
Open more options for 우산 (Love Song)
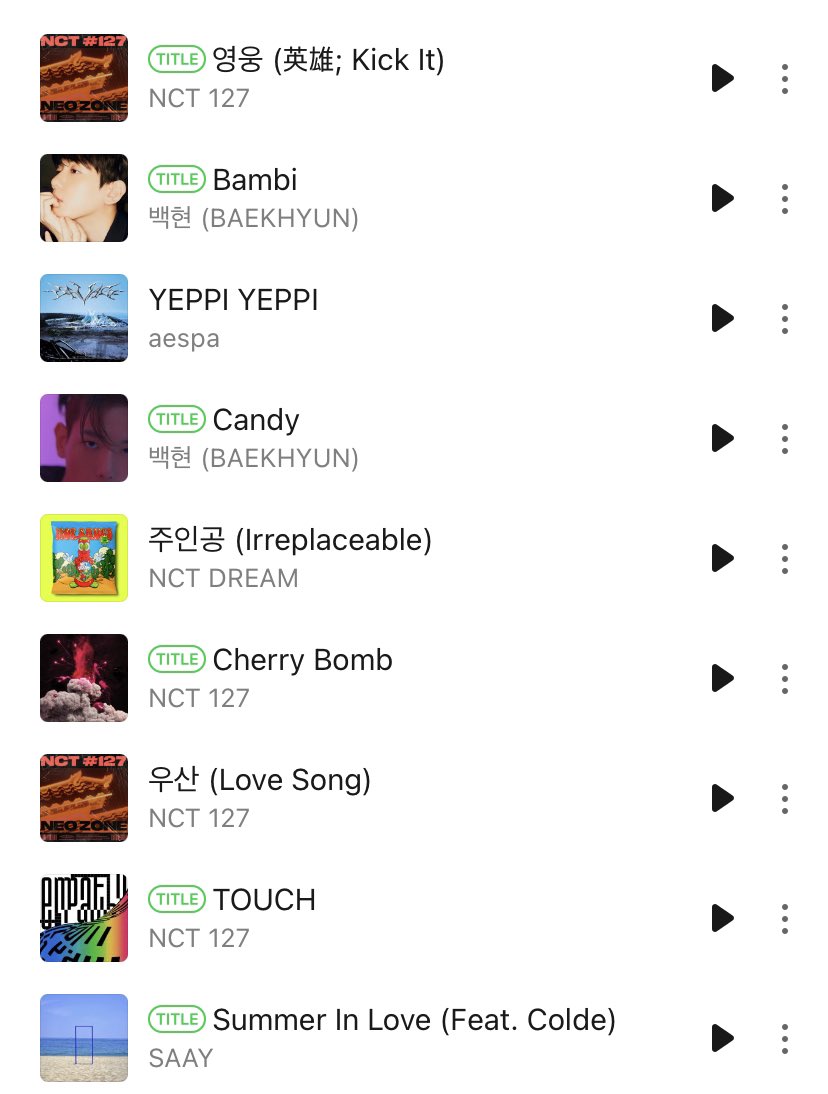point(785,798)
